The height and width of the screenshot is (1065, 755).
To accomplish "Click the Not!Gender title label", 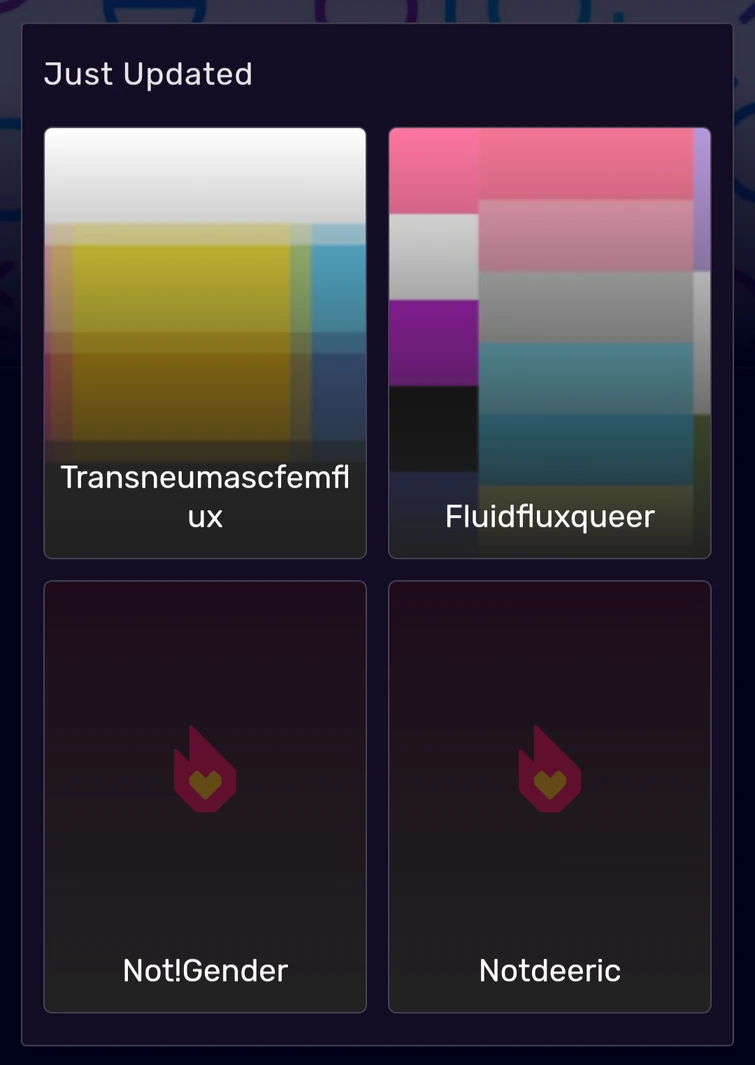I will [205, 970].
